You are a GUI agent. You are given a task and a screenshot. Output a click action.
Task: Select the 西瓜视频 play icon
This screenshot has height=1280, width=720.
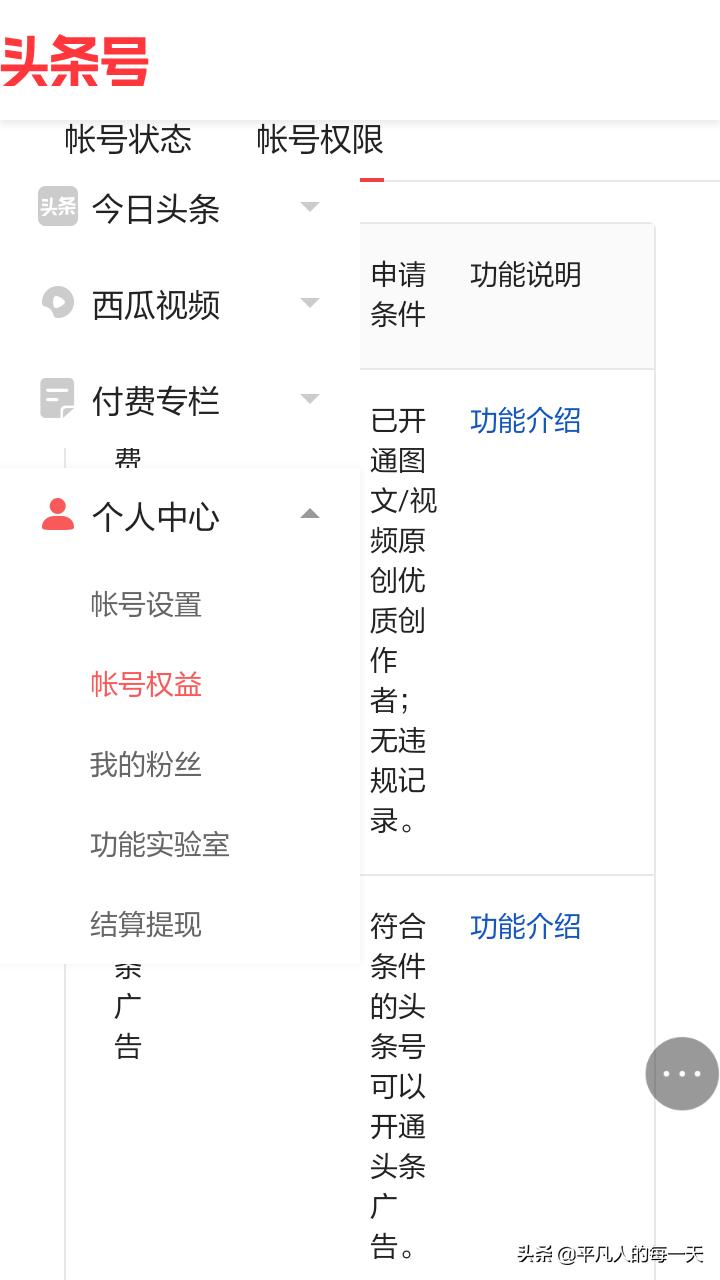57,303
